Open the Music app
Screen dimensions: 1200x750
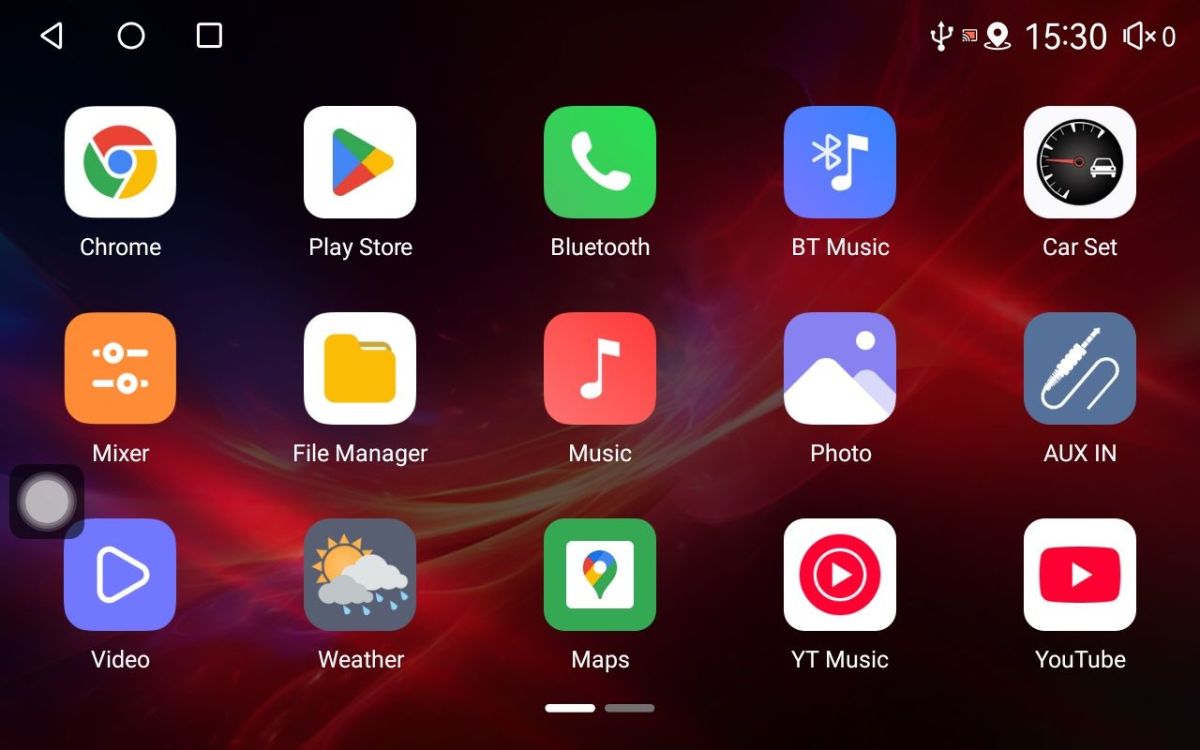point(600,368)
